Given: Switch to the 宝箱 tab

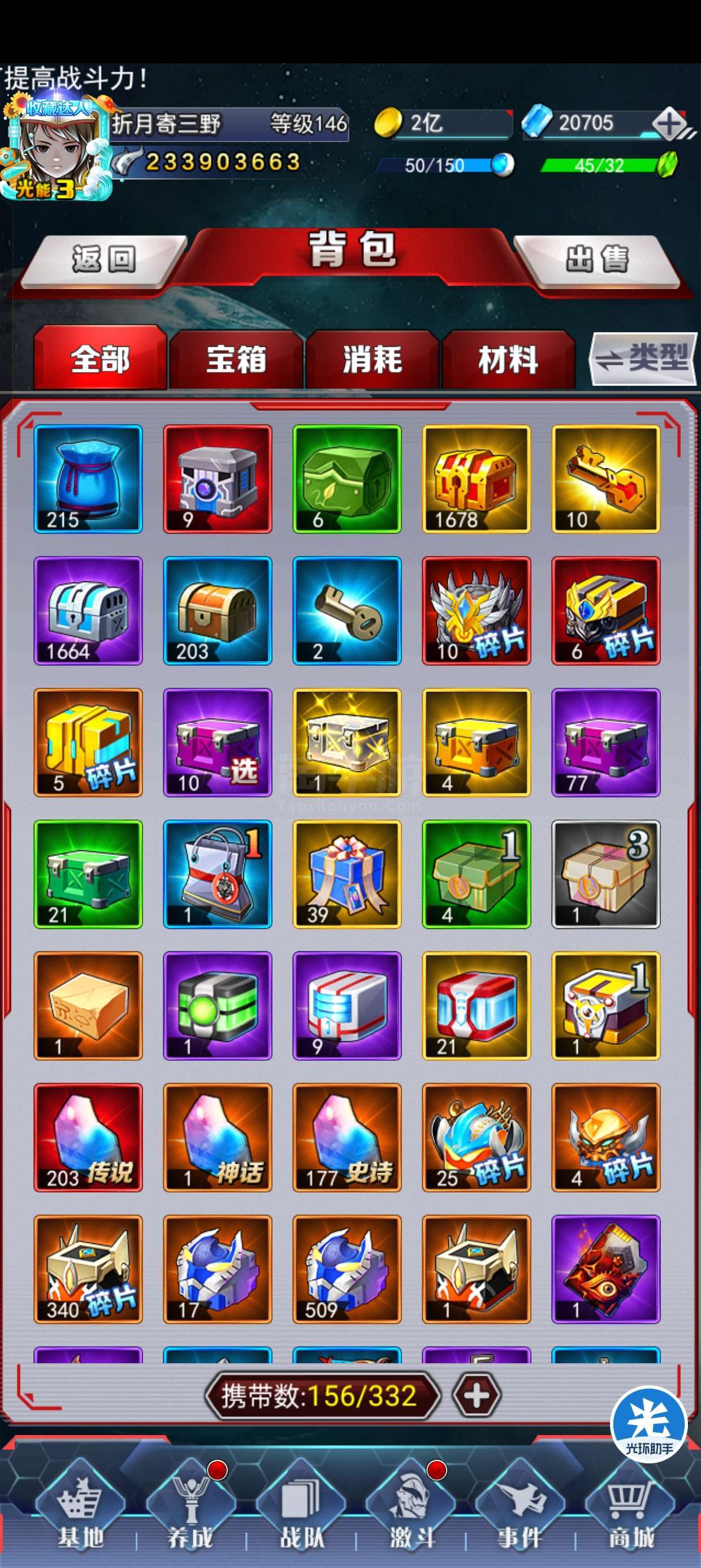Looking at the screenshot, I should (236, 359).
